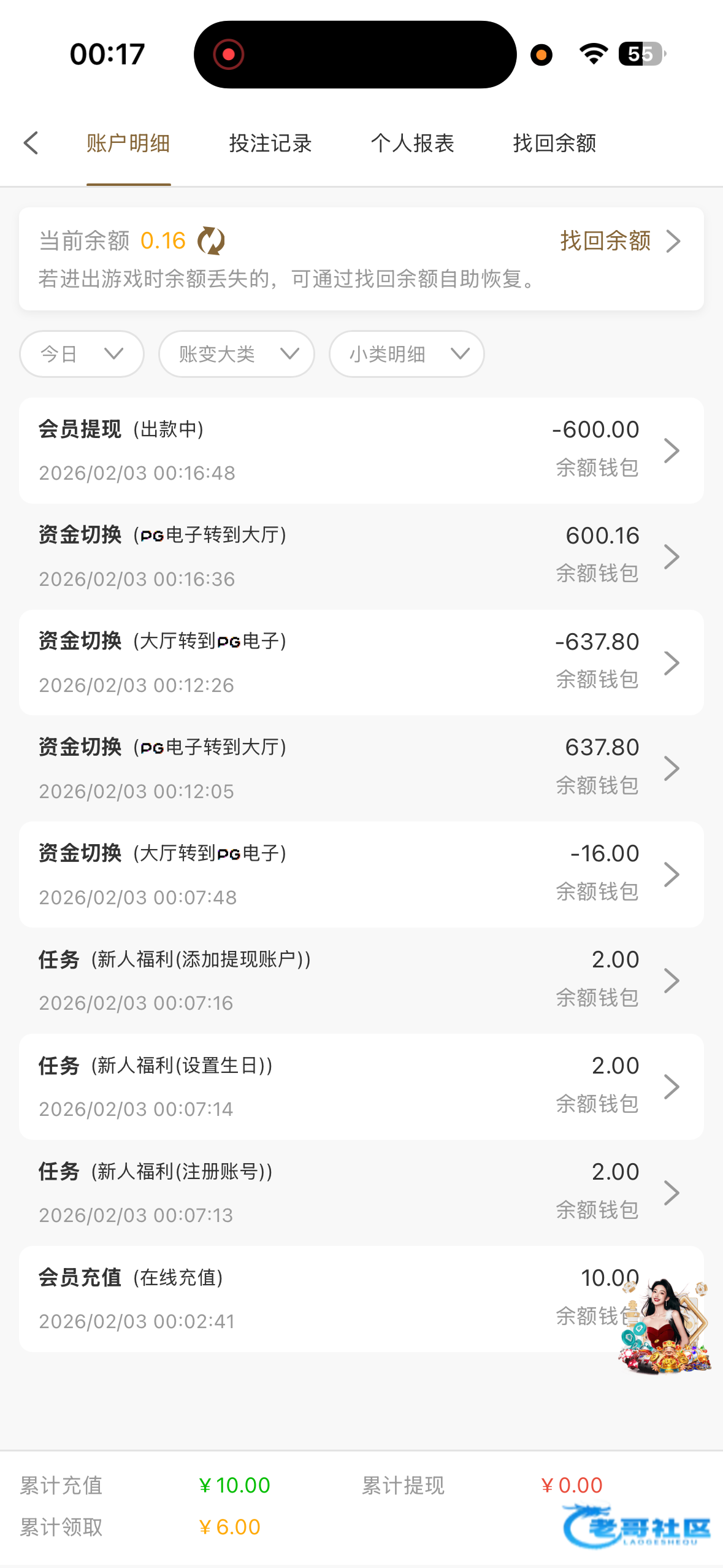
Task: Open the 会员充值 10.00 record
Action: point(307,1299)
